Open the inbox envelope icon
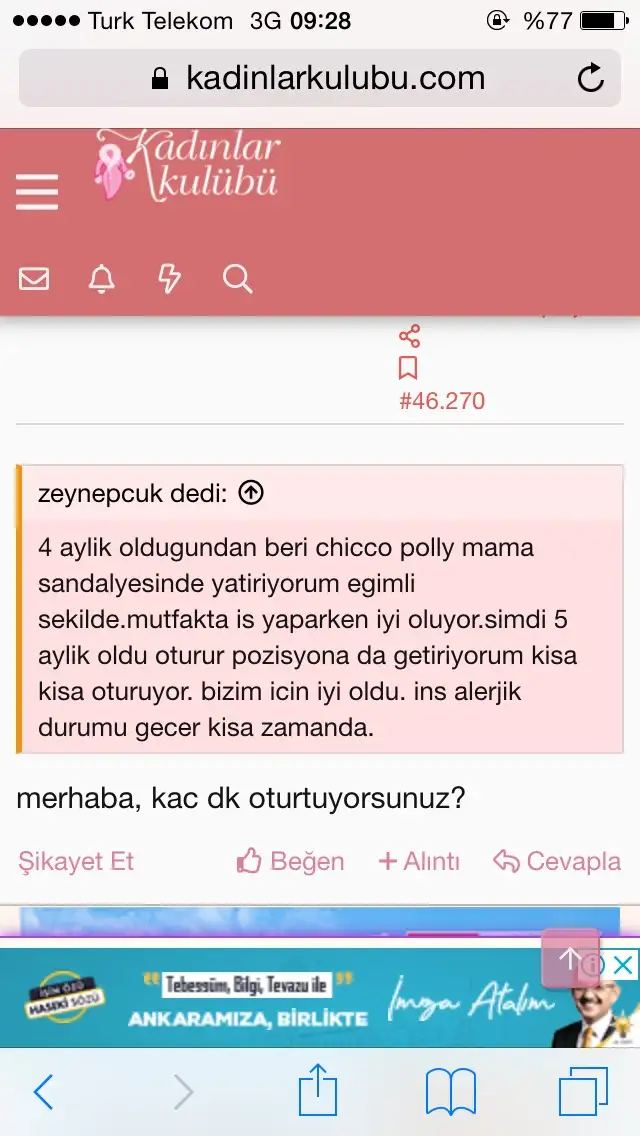Image resolution: width=640 pixels, height=1136 pixels. [x=34, y=278]
